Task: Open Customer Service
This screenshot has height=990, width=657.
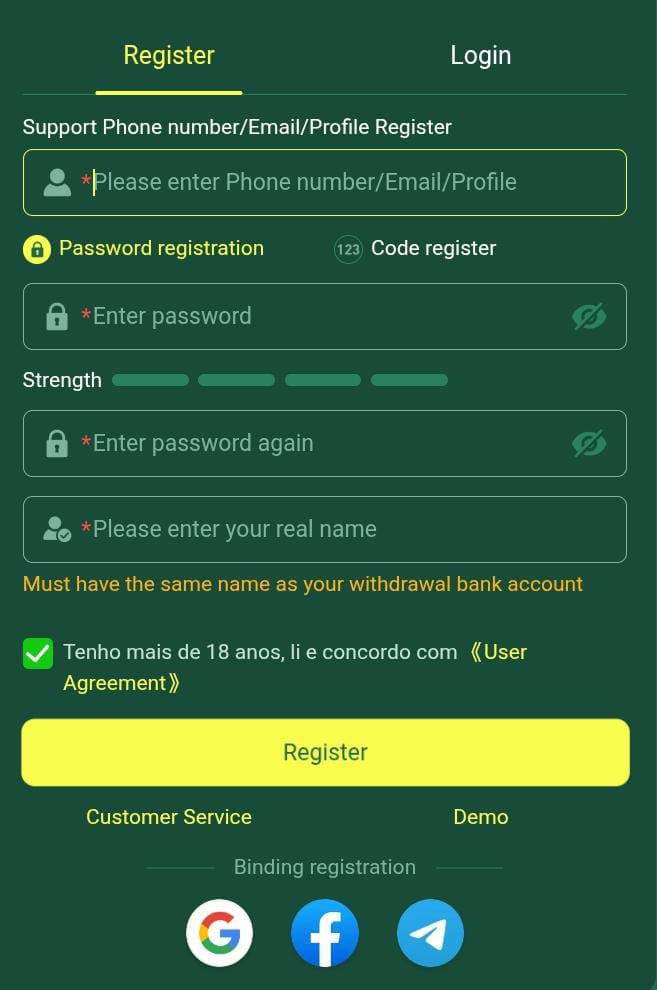Action: point(169,817)
